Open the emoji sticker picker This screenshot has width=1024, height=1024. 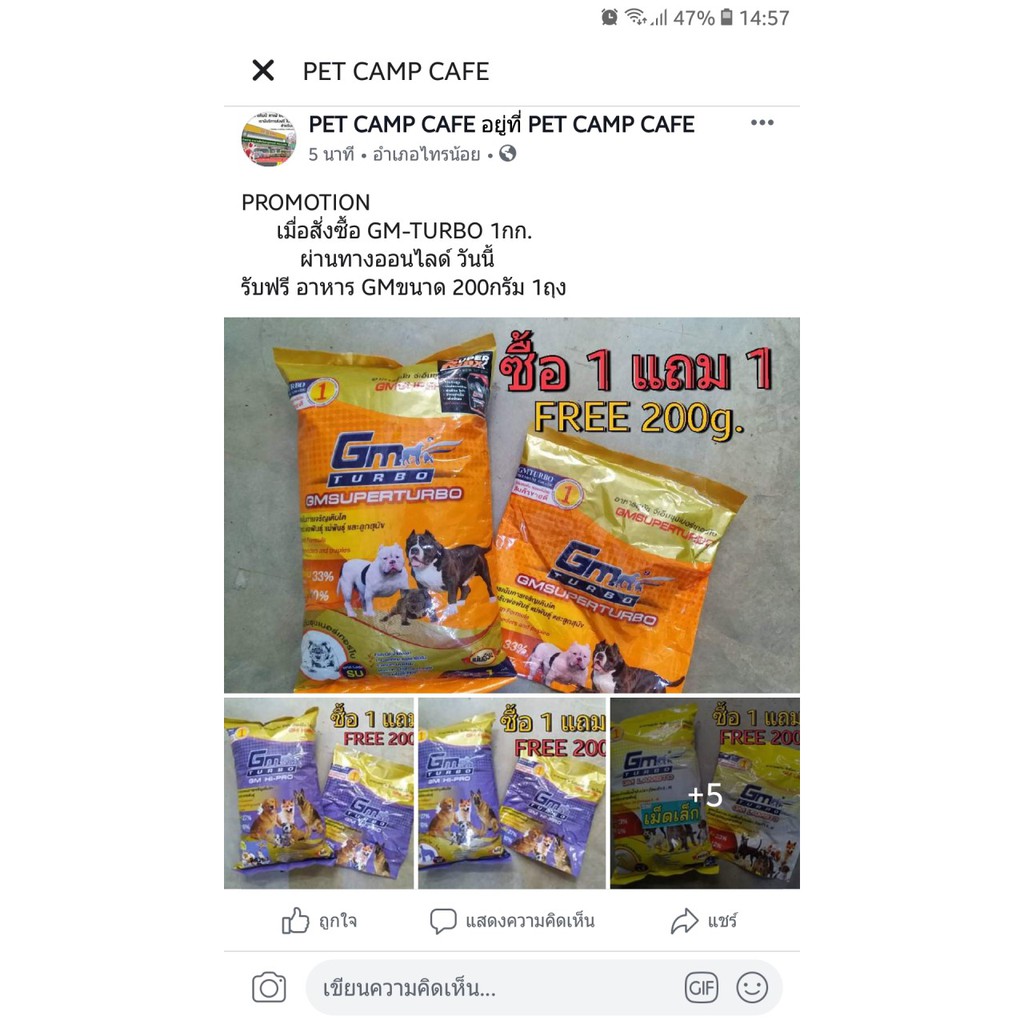tap(752, 988)
